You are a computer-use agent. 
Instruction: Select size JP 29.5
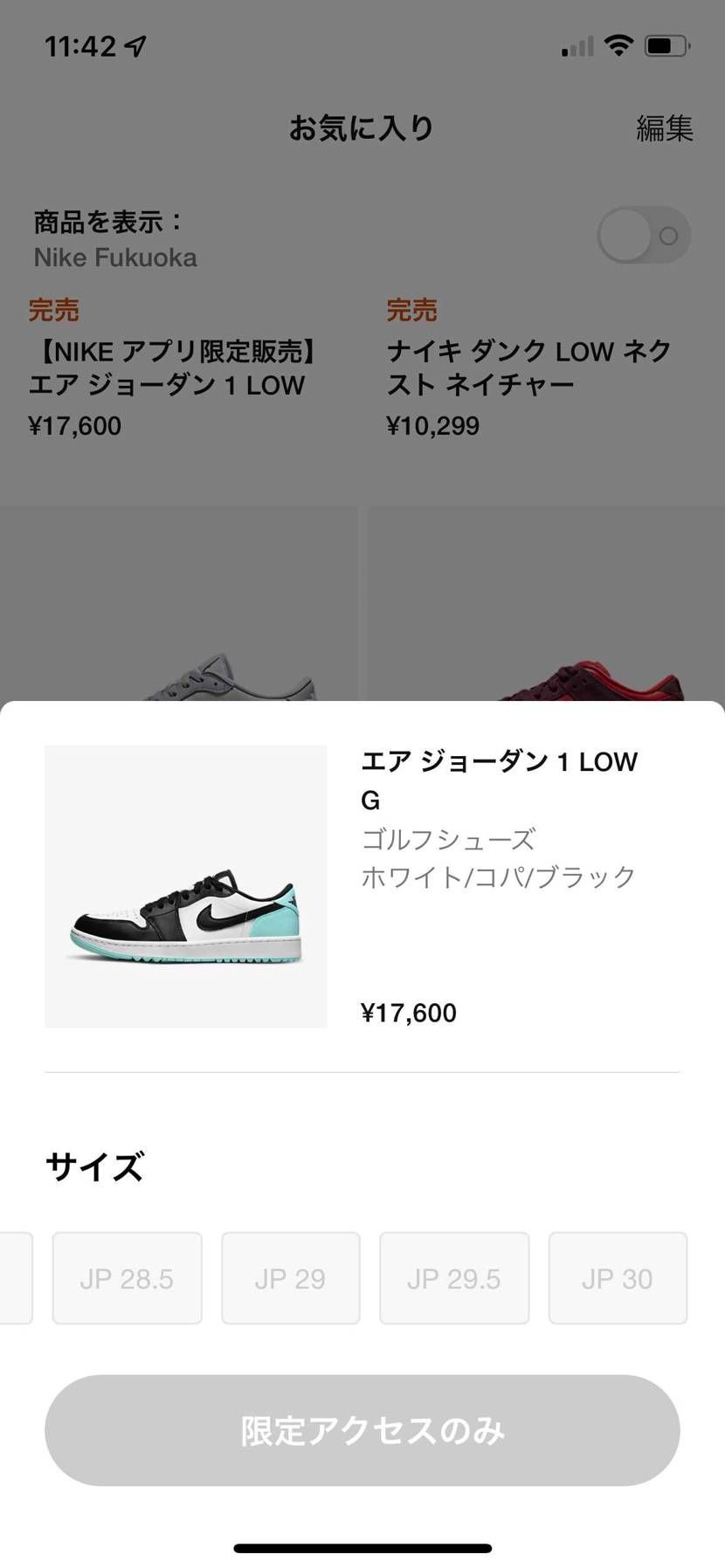click(x=453, y=1277)
